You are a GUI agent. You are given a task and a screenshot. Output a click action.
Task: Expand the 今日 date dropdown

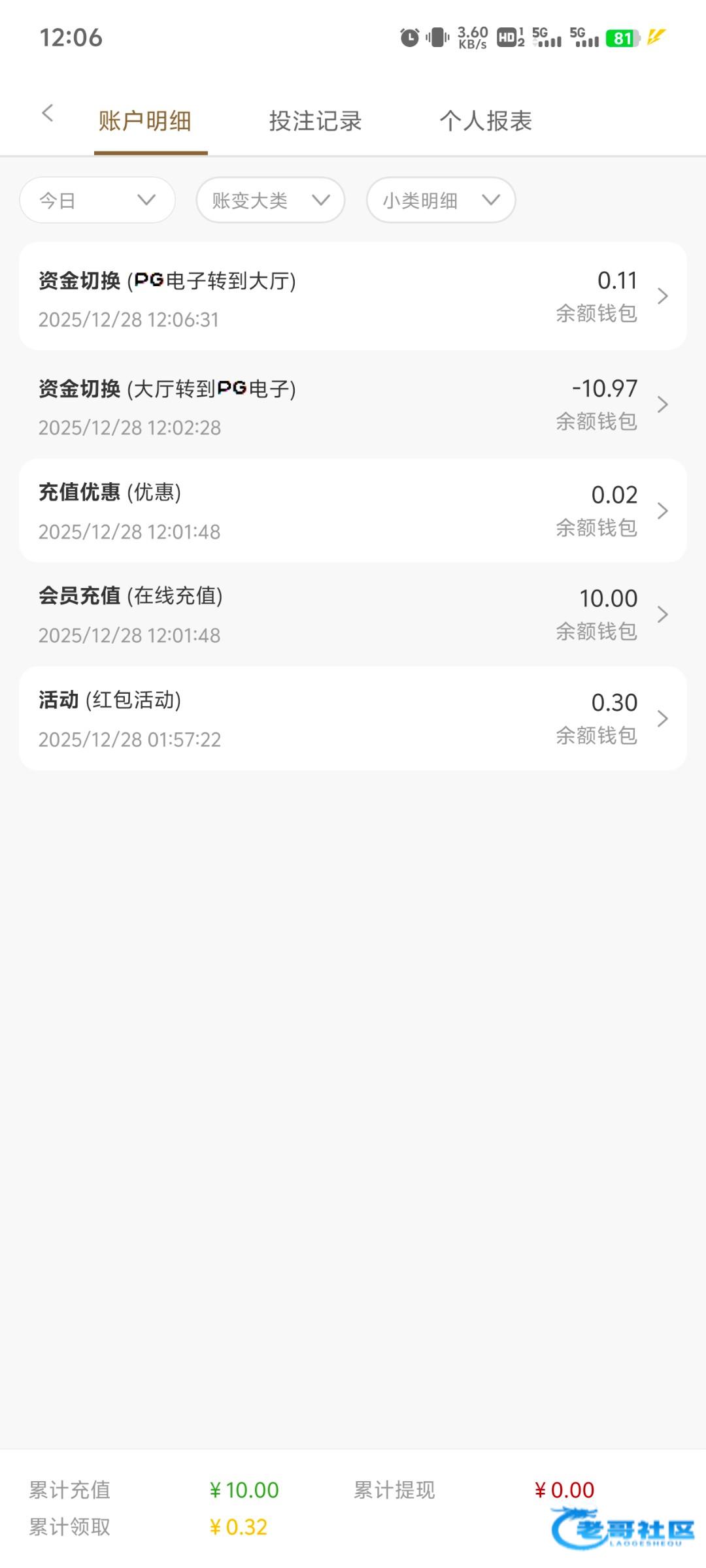coord(97,200)
